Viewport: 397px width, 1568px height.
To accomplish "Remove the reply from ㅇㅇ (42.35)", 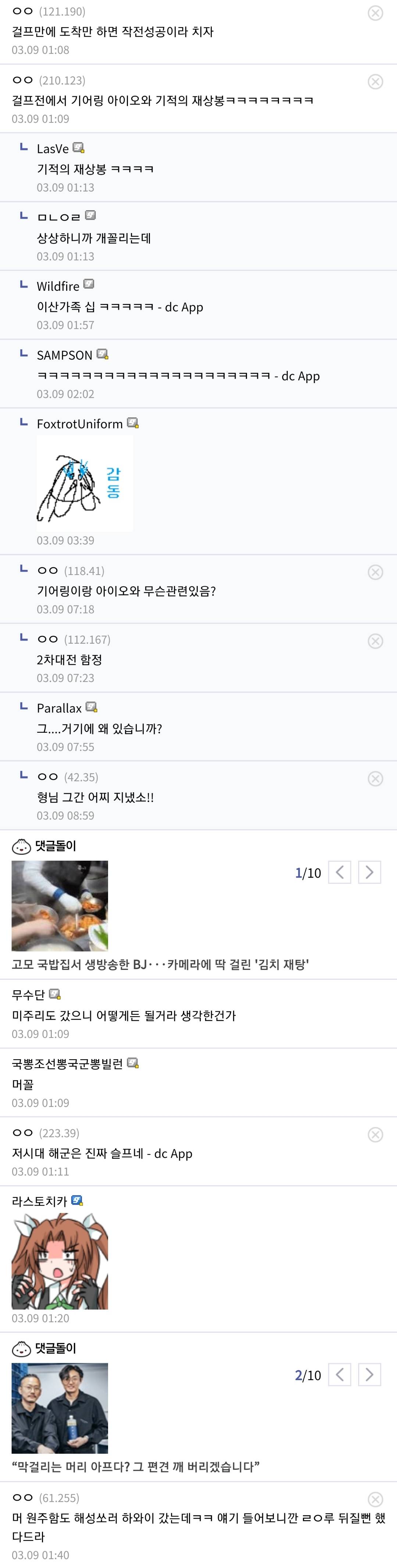I will point(375,779).
